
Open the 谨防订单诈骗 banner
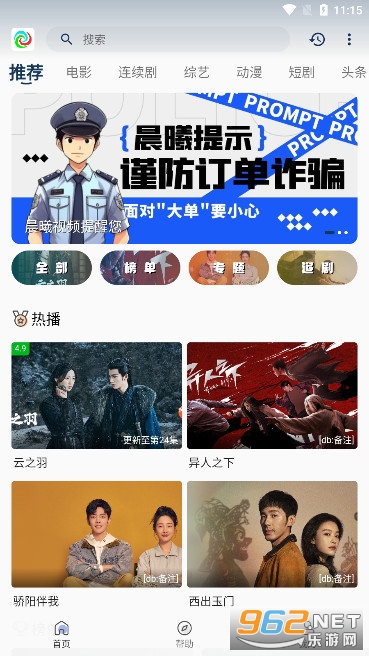click(184, 168)
